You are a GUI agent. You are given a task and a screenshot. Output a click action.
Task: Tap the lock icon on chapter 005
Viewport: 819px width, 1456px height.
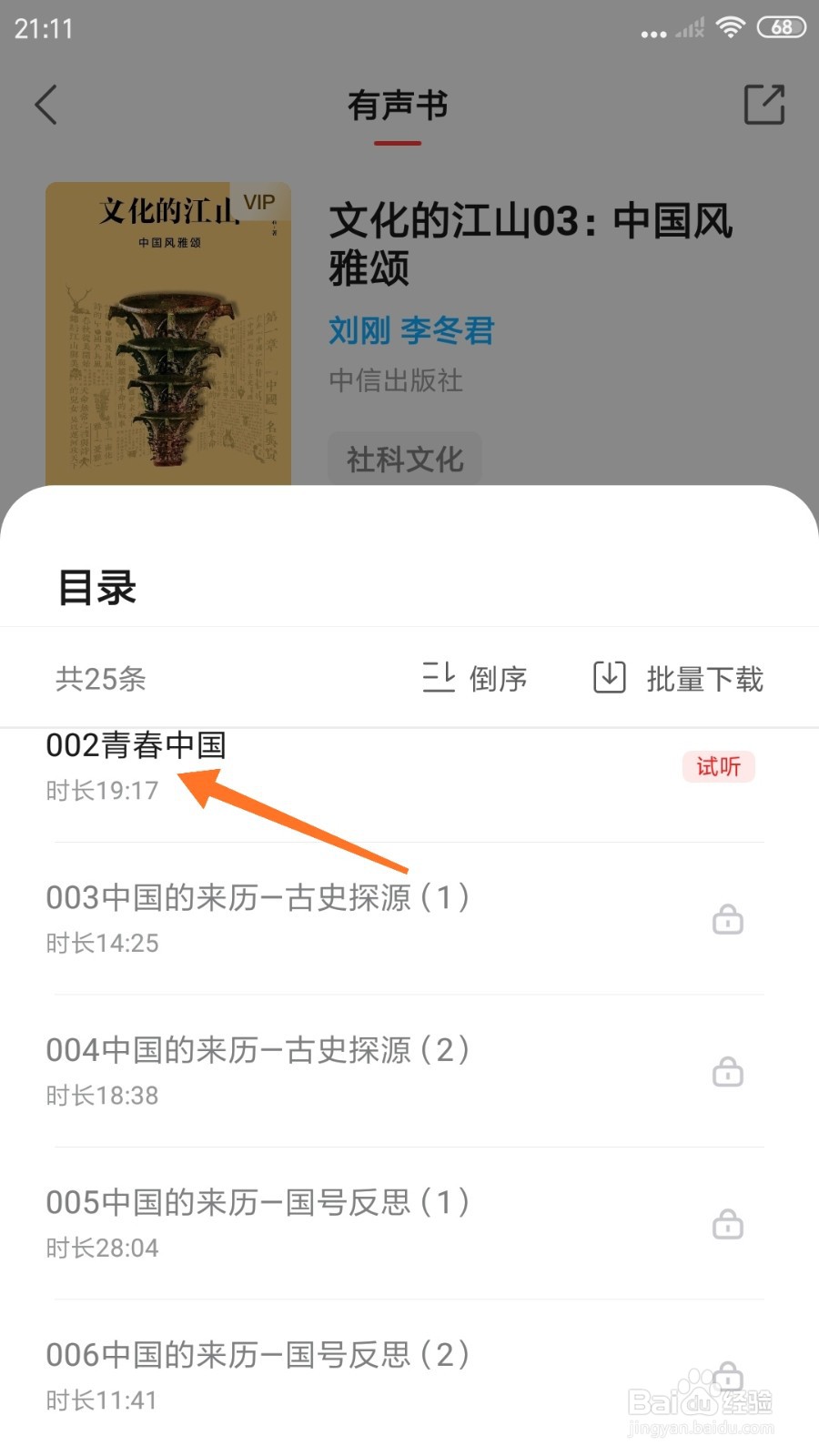(x=727, y=1224)
